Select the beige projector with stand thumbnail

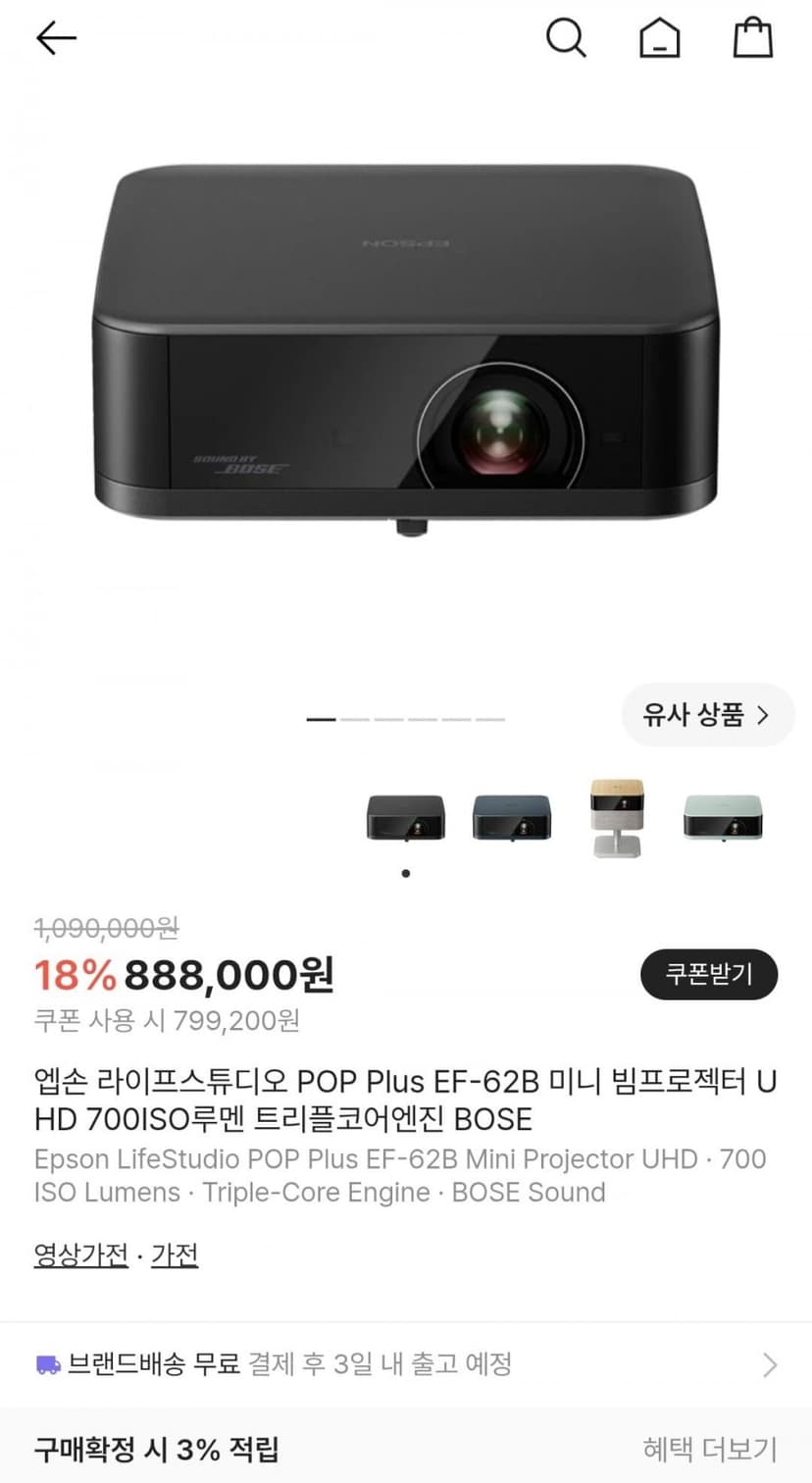(x=617, y=817)
